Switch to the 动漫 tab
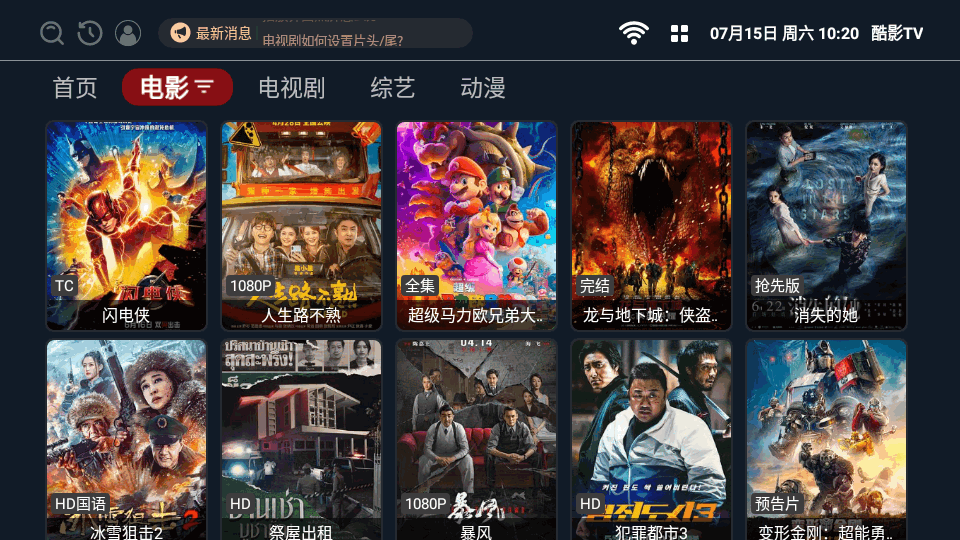Image resolution: width=960 pixels, height=540 pixels. pyautogui.click(x=483, y=88)
